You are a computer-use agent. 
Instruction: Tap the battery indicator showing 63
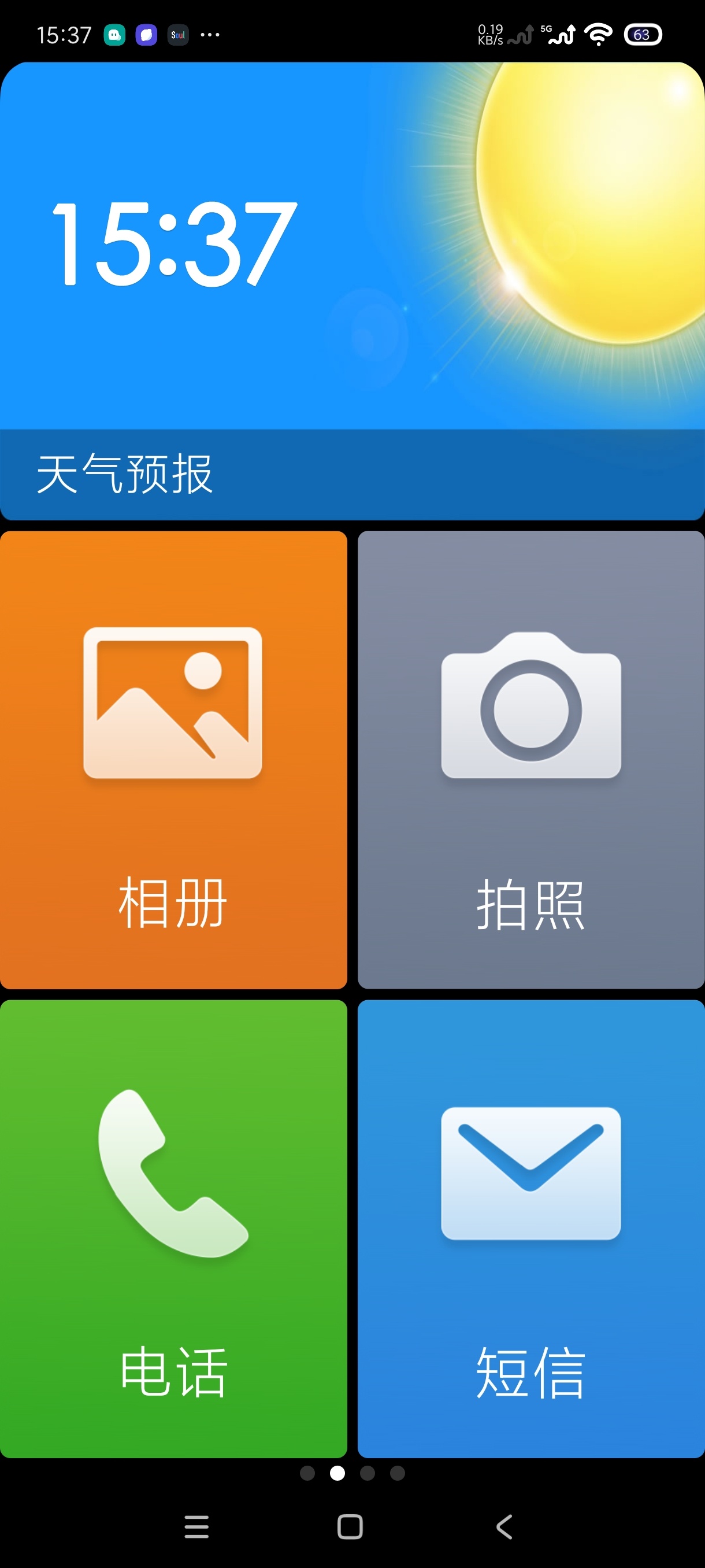tap(644, 35)
